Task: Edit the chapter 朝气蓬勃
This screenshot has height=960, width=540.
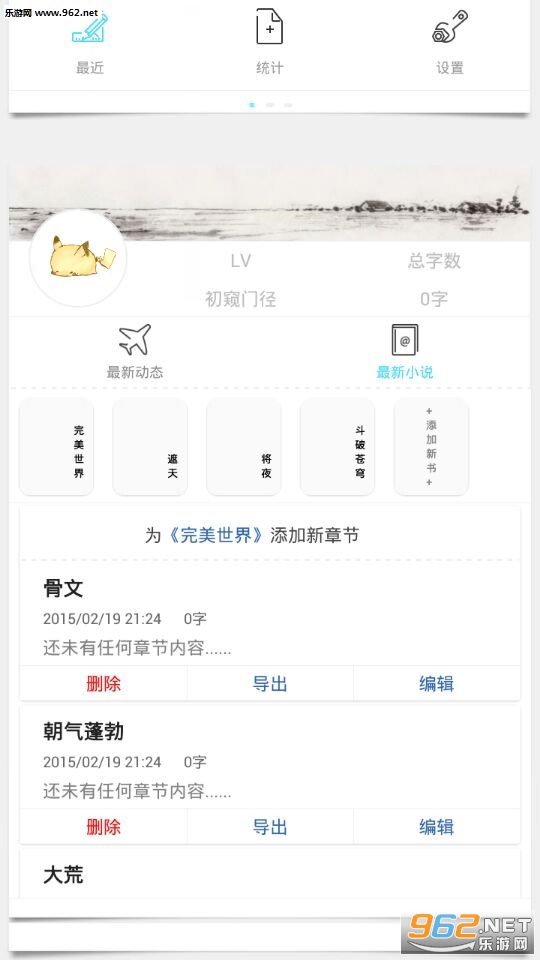Action: point(437,827)
